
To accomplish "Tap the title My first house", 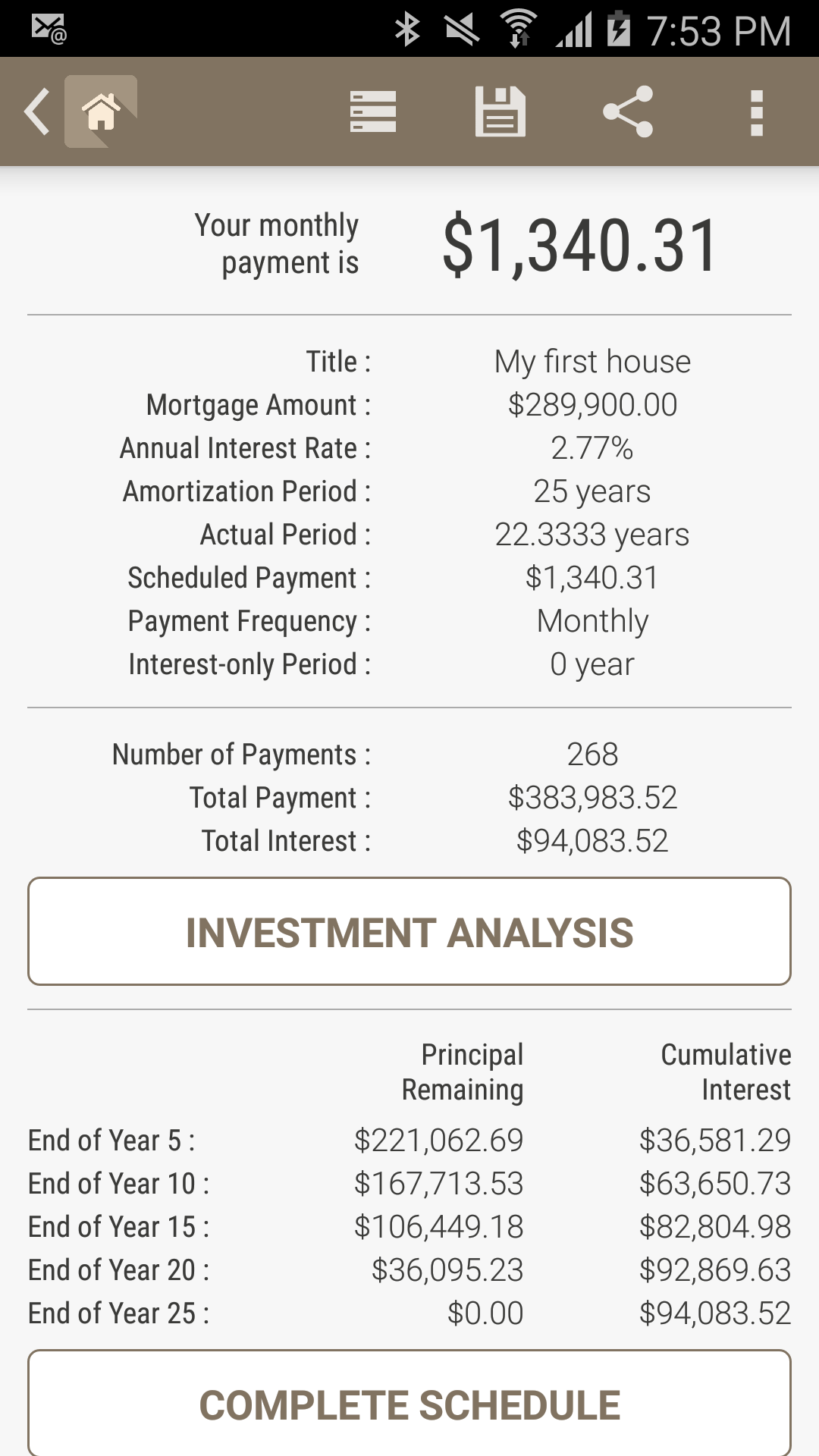I will 592,362.
